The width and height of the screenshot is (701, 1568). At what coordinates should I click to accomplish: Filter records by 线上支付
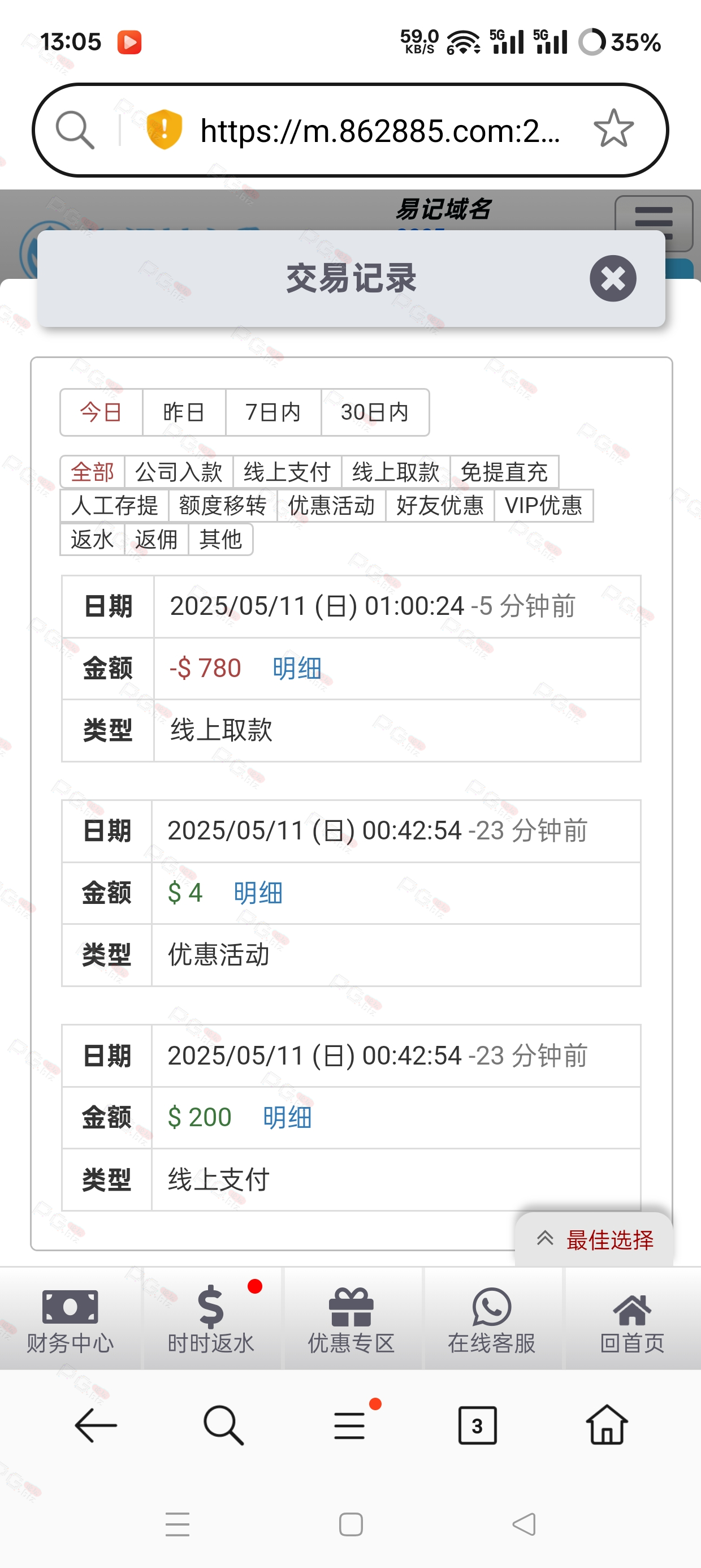click(x=287, y=472)
